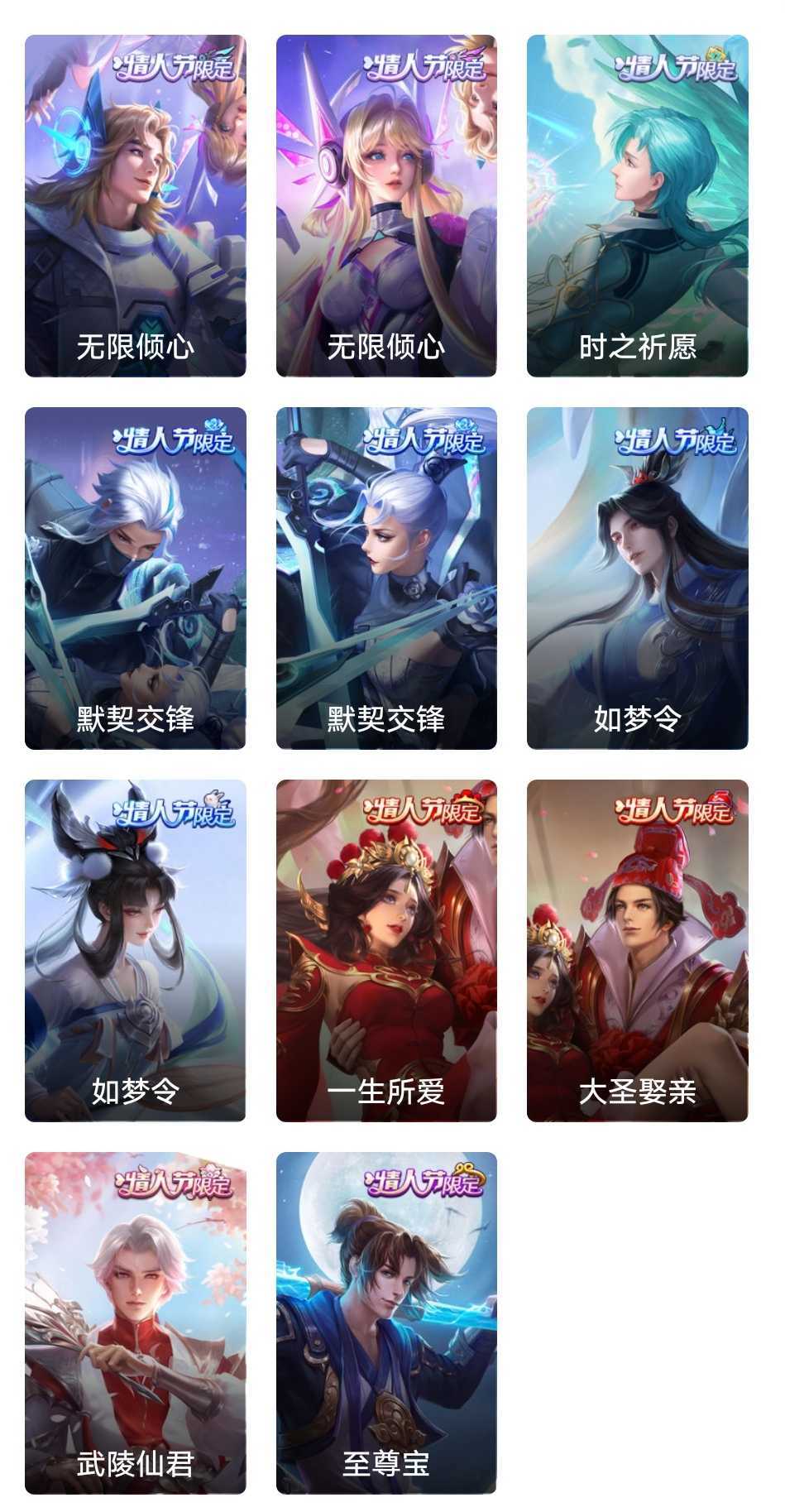Select the 默契交锋 card with the female archer
Viewport: 785px width, 1512px height.
click(x=386, y=578)
